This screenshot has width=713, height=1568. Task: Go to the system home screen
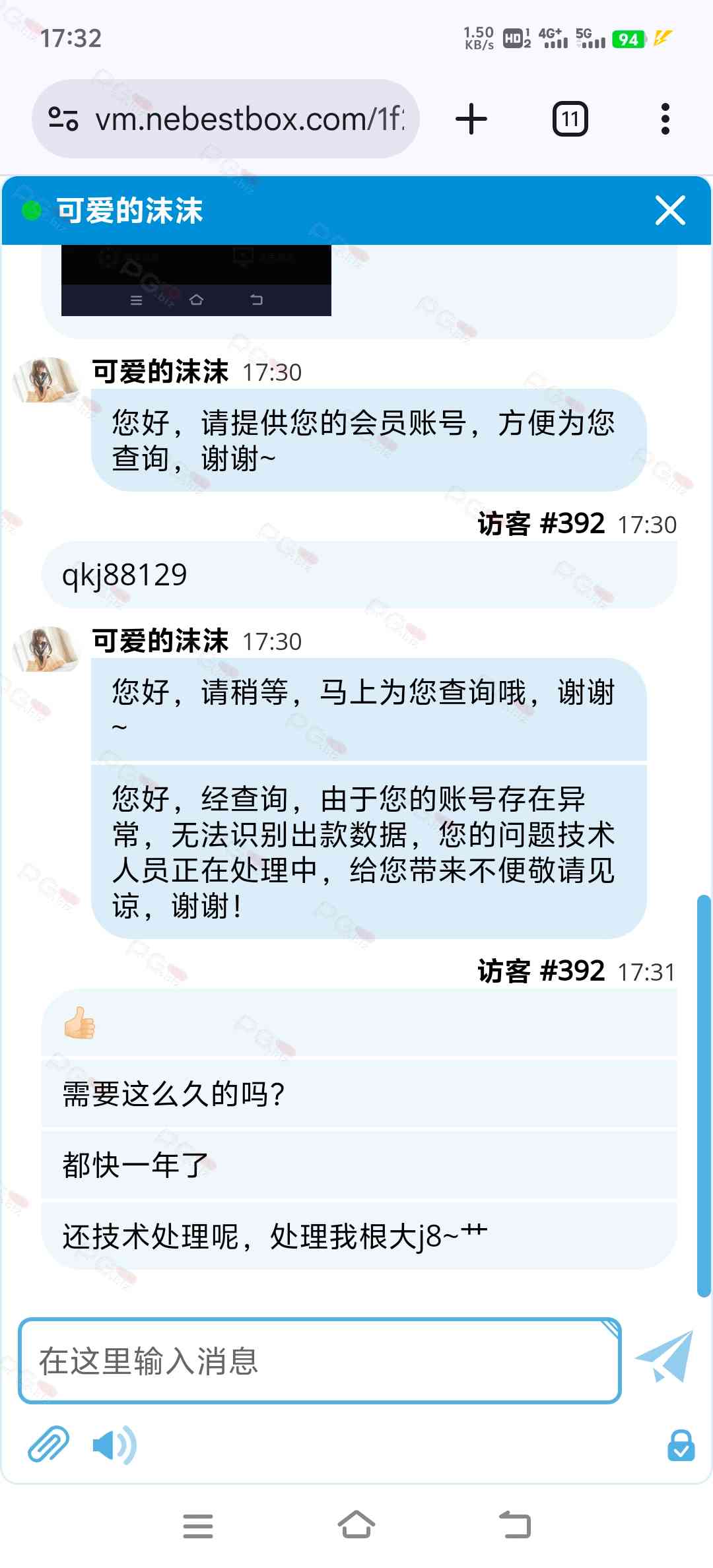(356, 1525)
